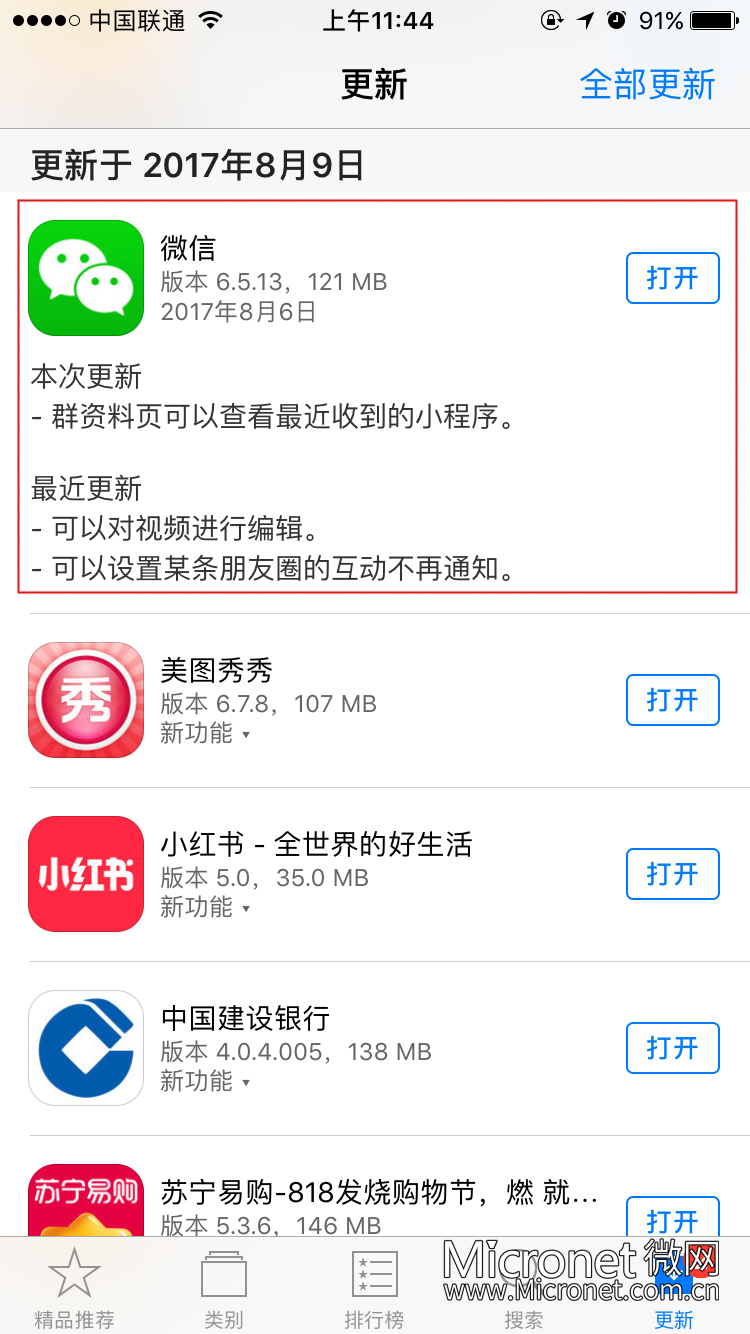Image resolution: width=750 pixels, height=1334 pixels.
Task: Open 美图秀秀 with its 打开 button
Action: click(x=672, y=700)
